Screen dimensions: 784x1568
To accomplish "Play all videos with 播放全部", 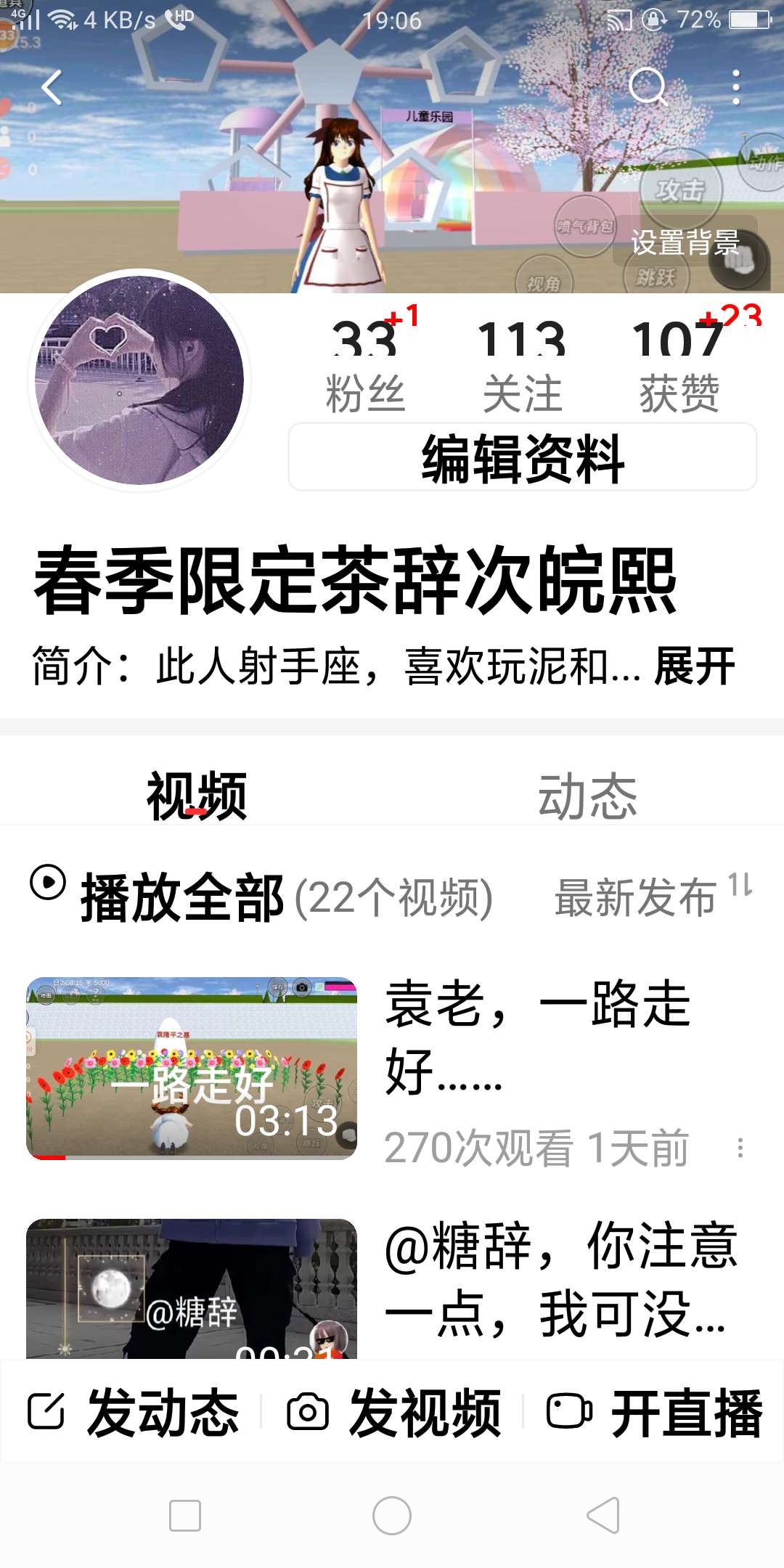I will tap(181, 897).
